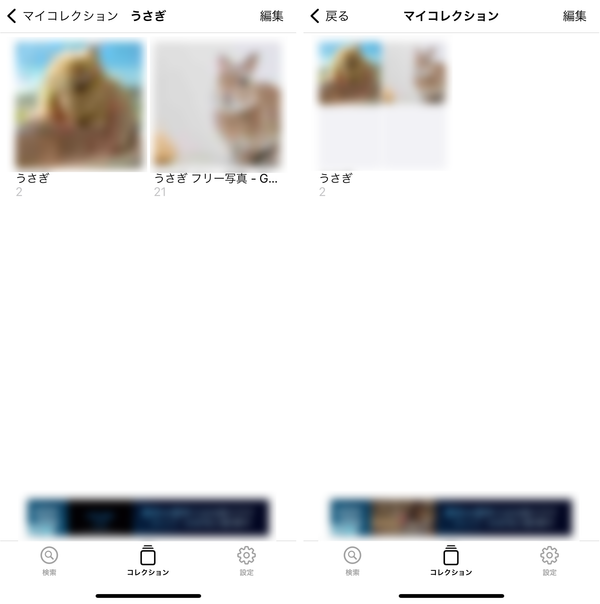Viewport: 600px width, 604px height.
Task: Tap 編集 on the マイコレクション screen
Action: [574, 16]
